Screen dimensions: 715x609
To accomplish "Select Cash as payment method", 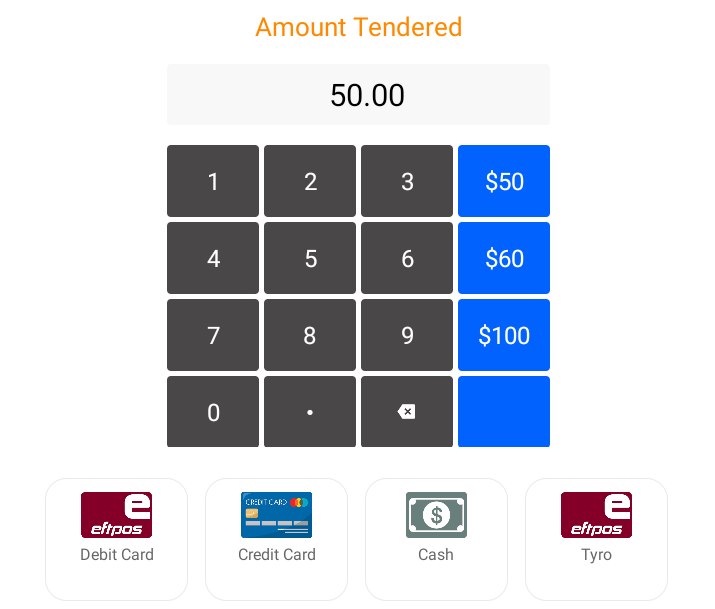I will [x=436, y=538].
